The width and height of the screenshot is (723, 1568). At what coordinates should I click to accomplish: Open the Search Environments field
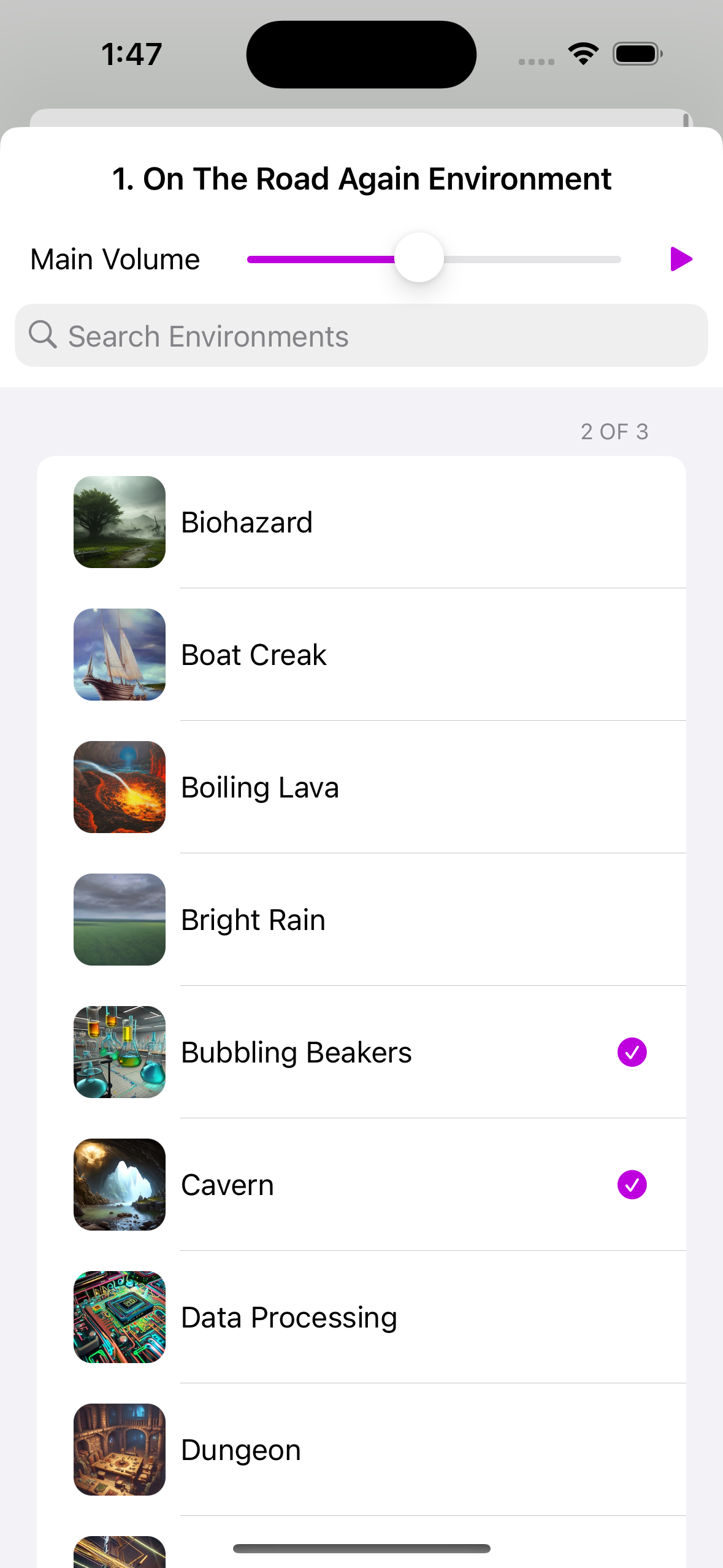pyautogui.click(x=361, y=336)
